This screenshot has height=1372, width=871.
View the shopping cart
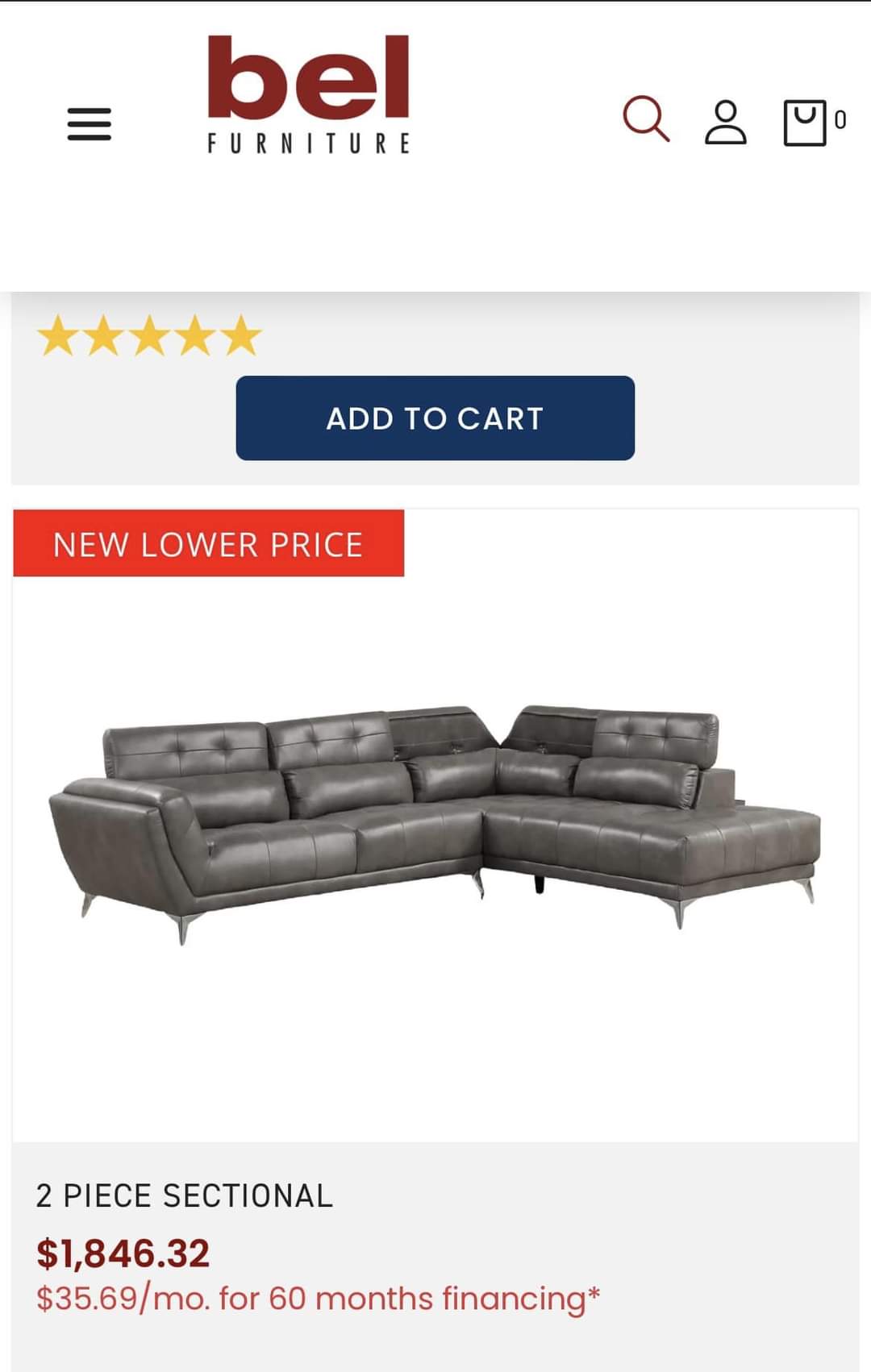pyautogui.click(x=806, y=123)
